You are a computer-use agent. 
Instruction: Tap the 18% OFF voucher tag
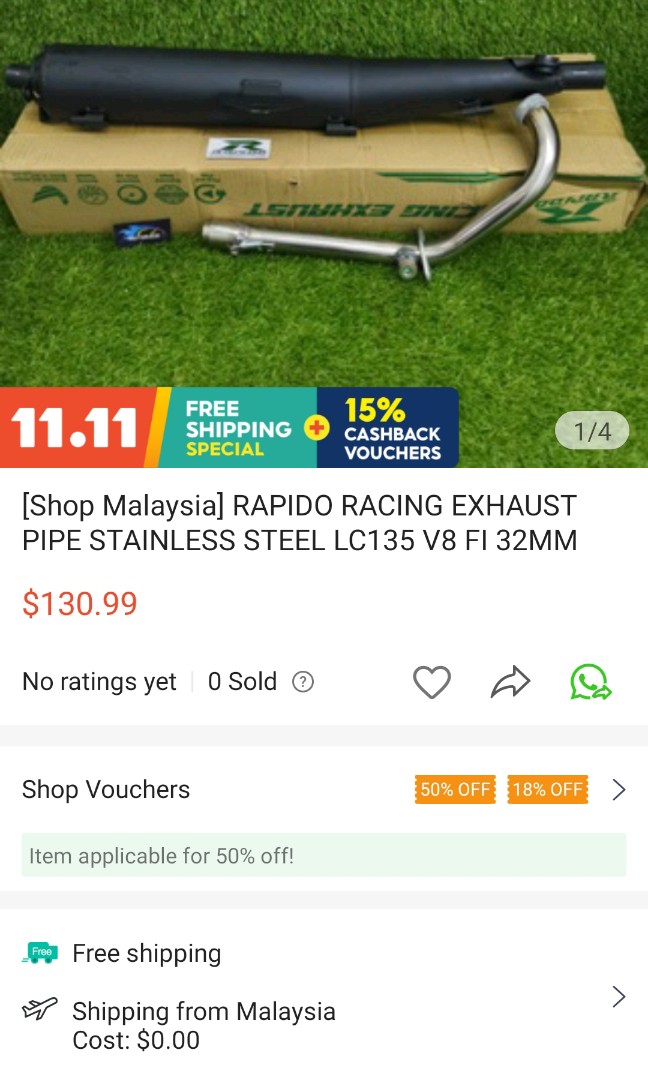pyautogui.click(x=548, y=789)
